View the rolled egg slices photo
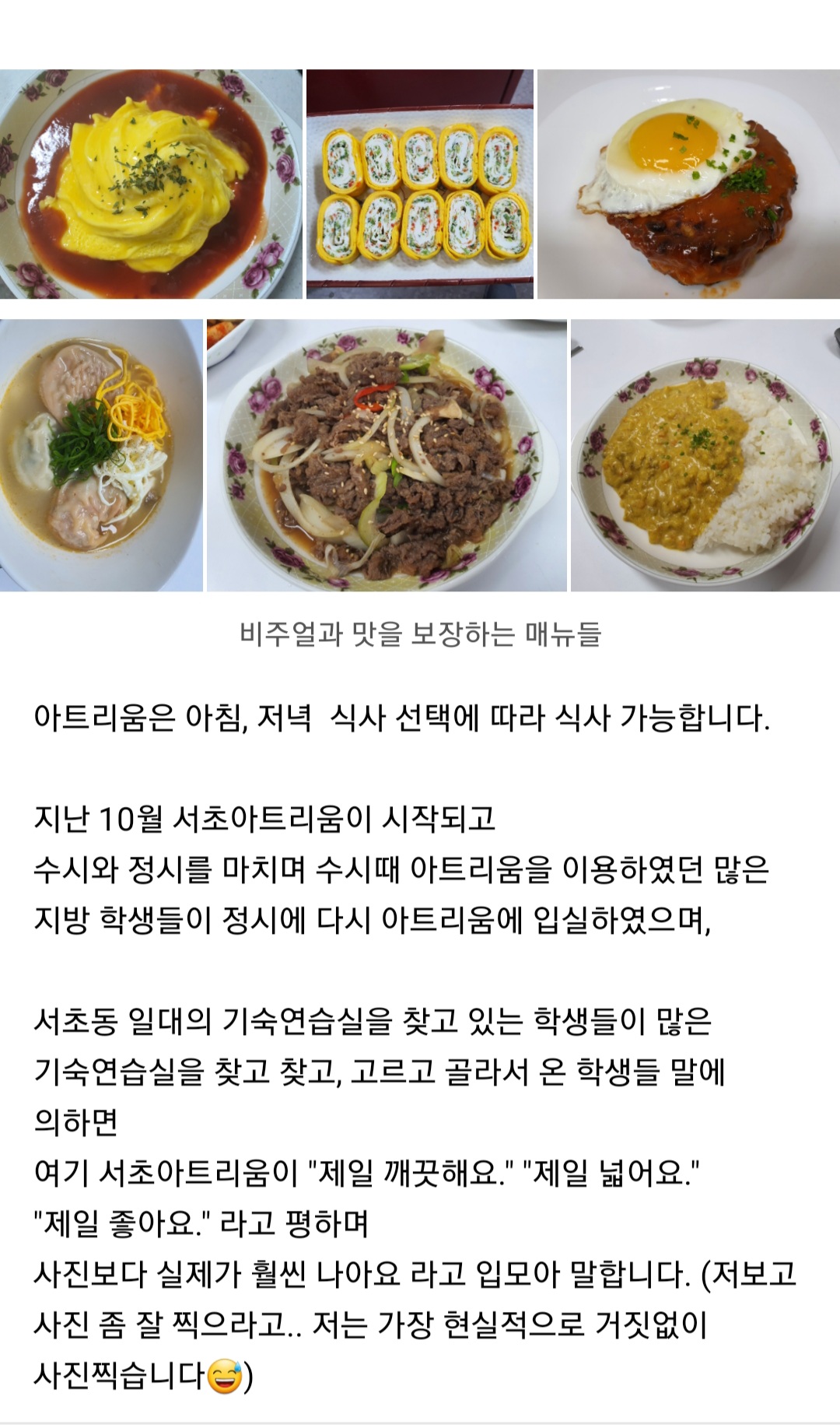Viewport: 840px width, 1428px height. [420, 184]
